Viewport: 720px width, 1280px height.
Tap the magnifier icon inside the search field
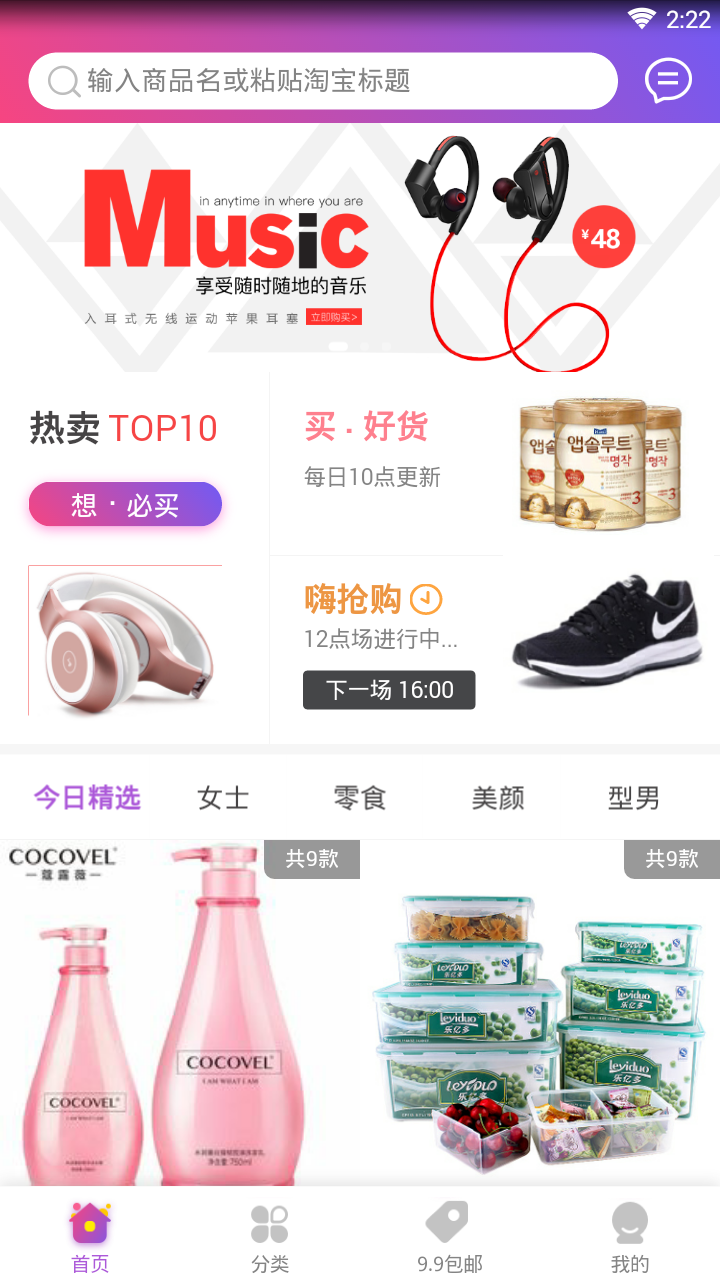[x=62, y=80]
